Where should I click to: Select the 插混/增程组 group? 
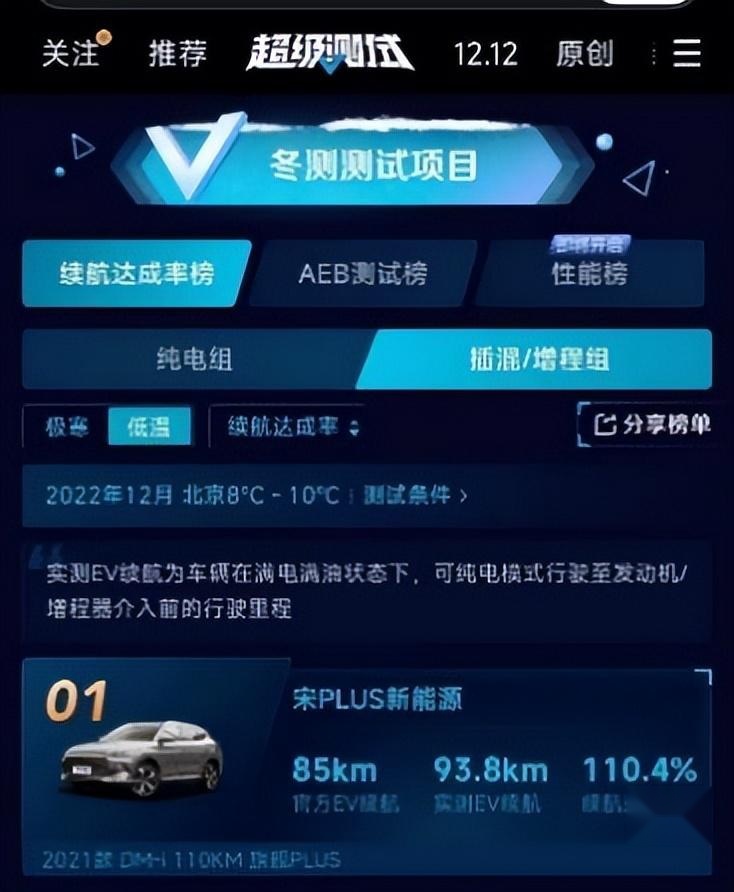tap(540, 359)
